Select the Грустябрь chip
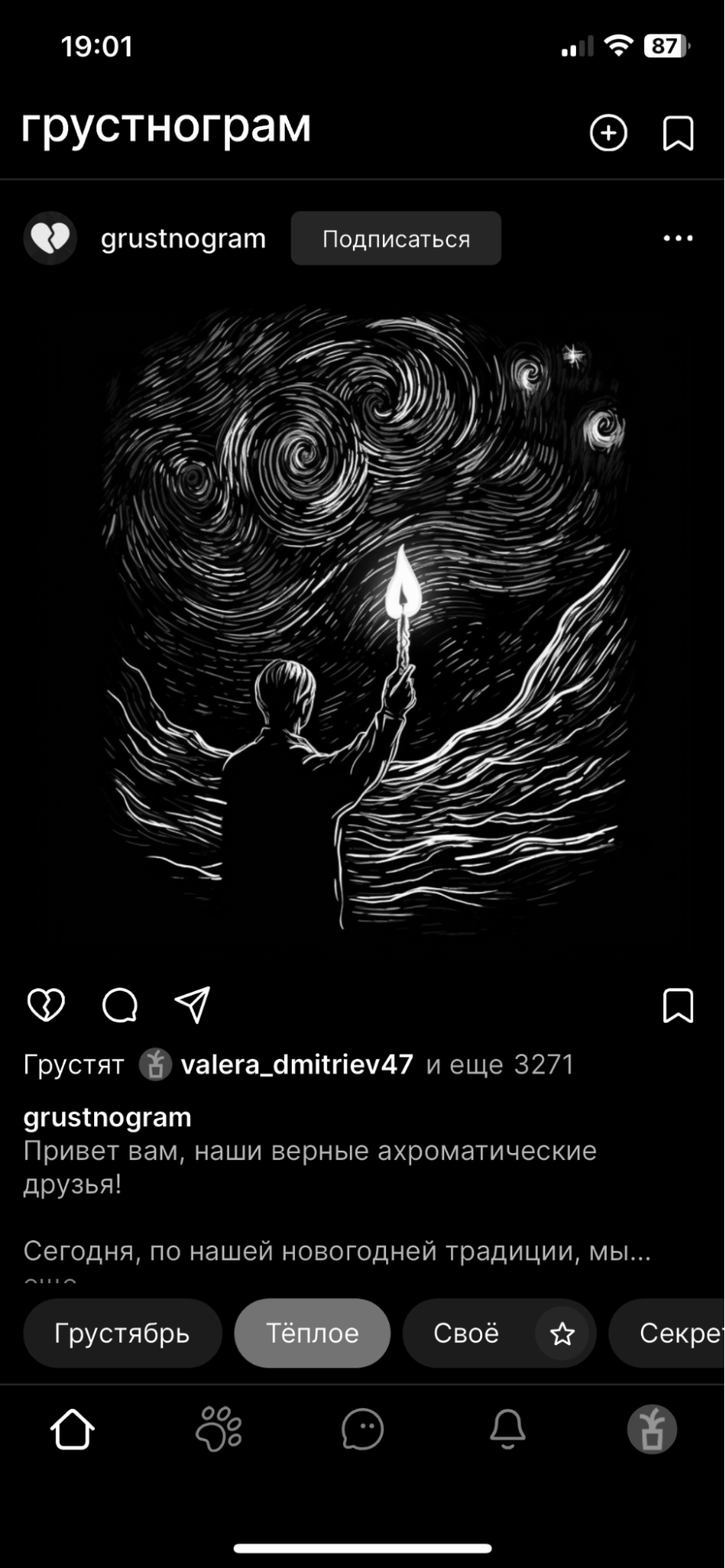This screenshot has height=1568, width=725. (x=122, y=1333)
